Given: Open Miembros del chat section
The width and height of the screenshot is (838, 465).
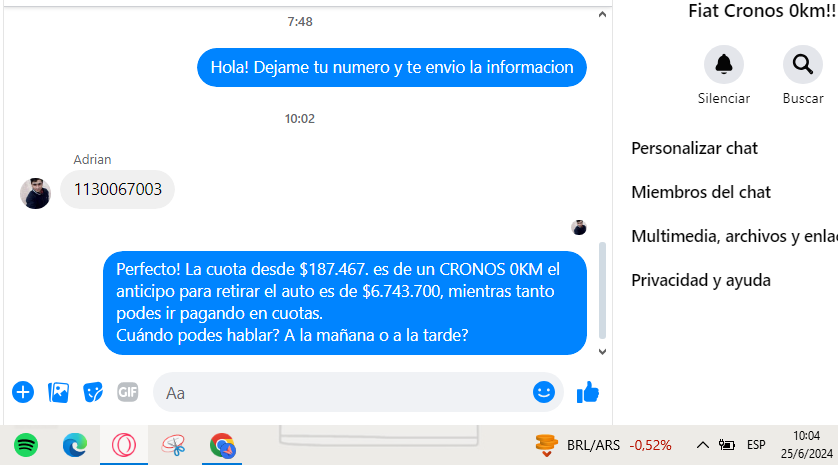Looking at the screenshot, I should click(x=701, y=192).
